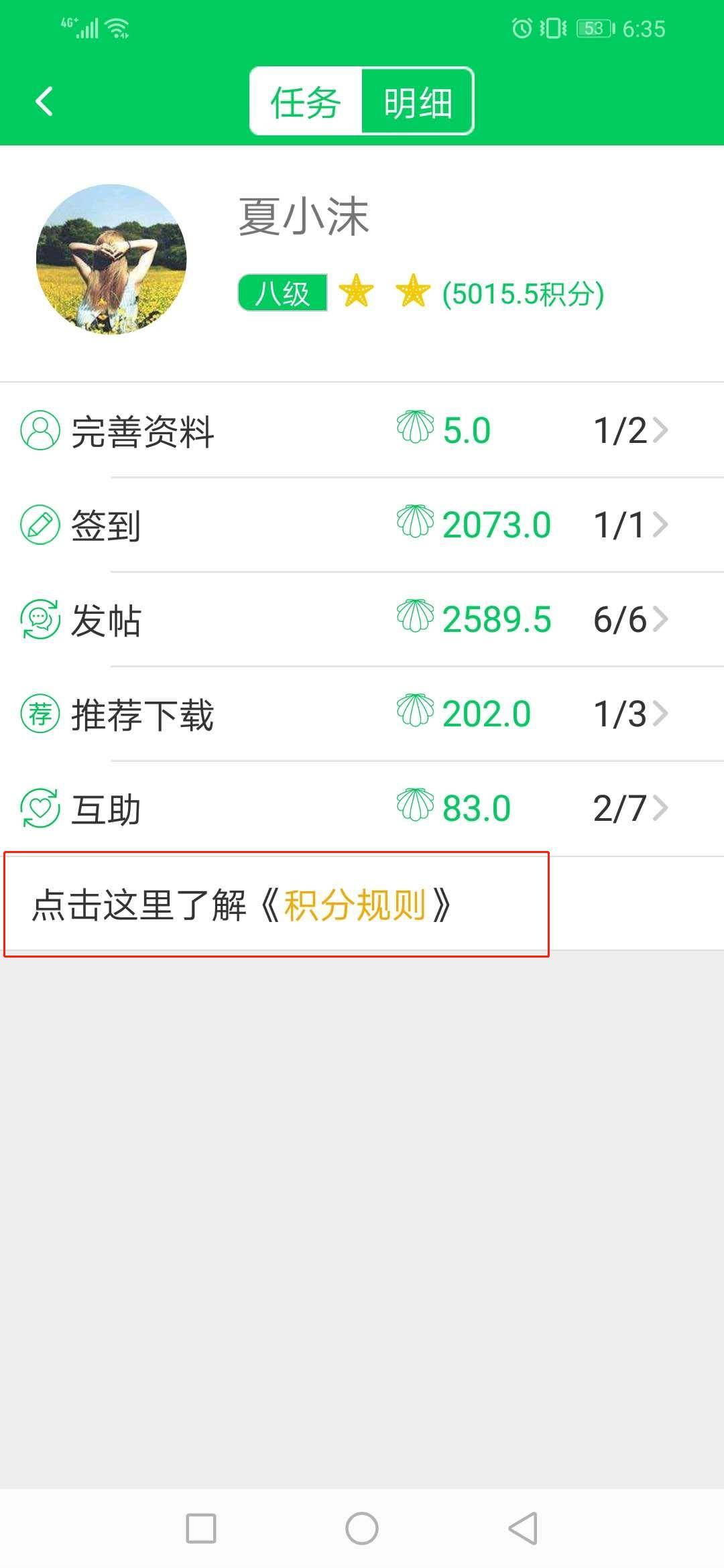Expand the 完善资料 task row chevron
The height and width of the screenshot is (1568, 724).
[660, 430]
